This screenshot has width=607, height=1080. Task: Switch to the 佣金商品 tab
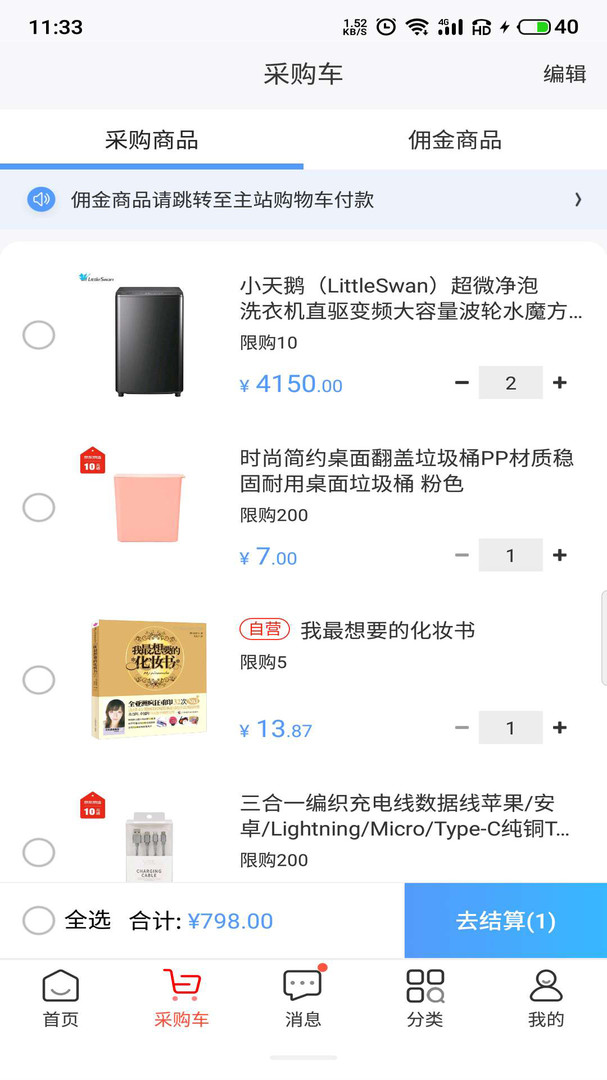[454, 140]
